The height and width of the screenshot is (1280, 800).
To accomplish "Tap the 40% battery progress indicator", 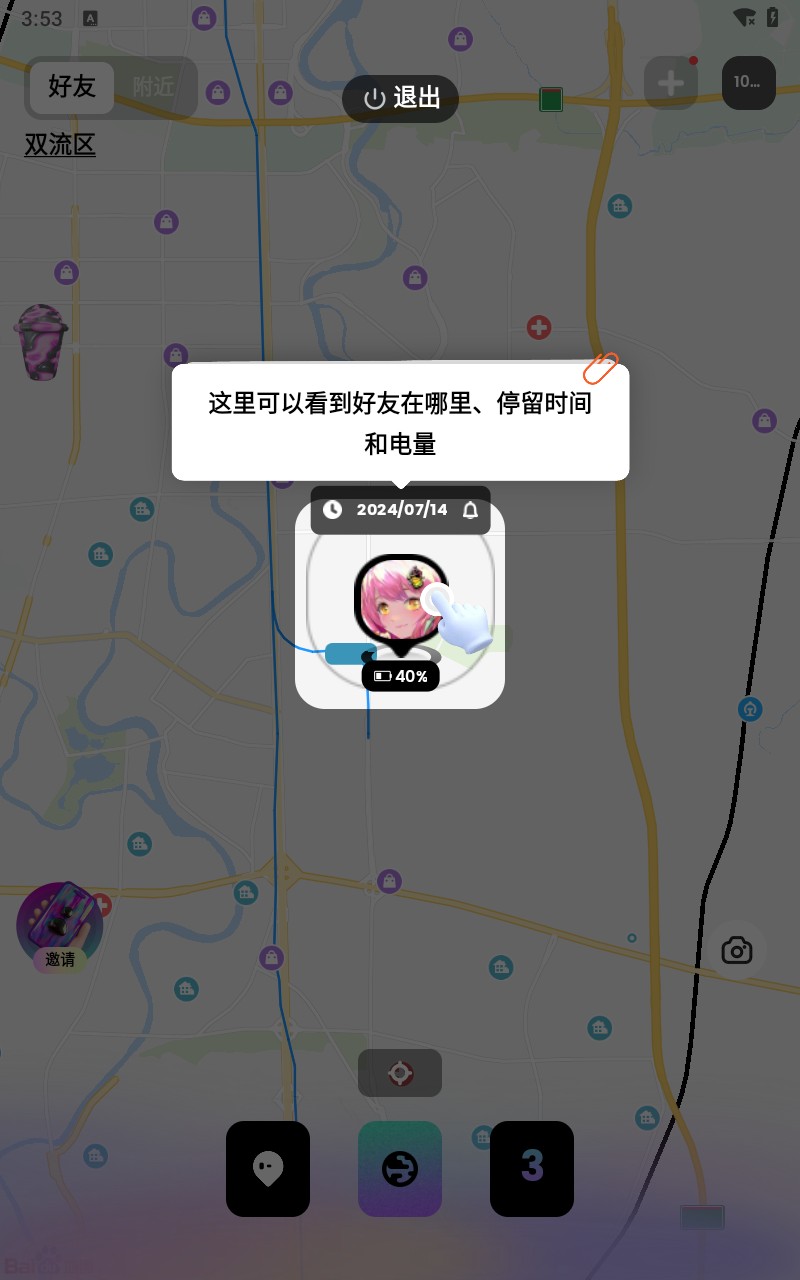I will (400, 676).
